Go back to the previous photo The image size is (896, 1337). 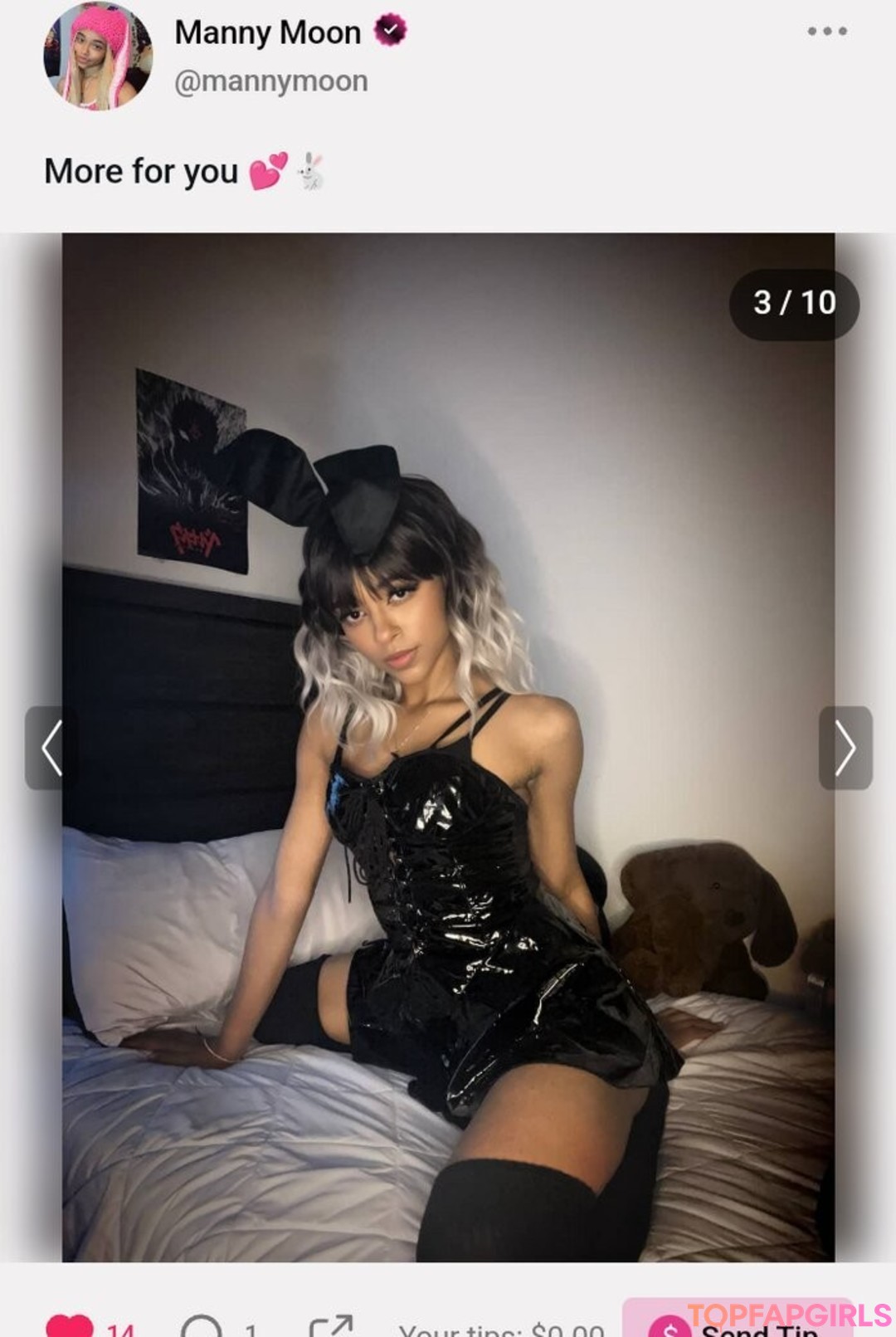coord(51,748)
